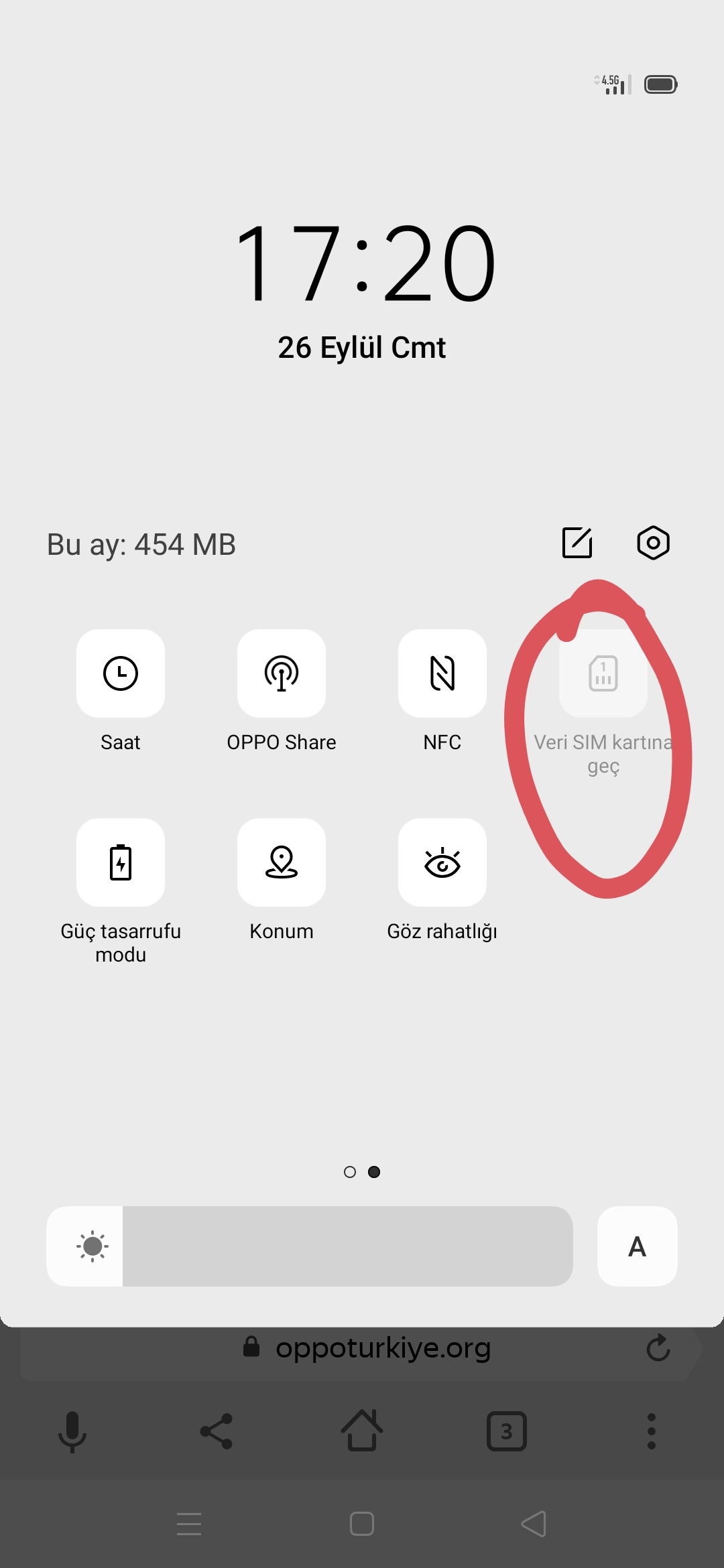Turn on Güç tasarrufu modu

[x=121, y=862]
